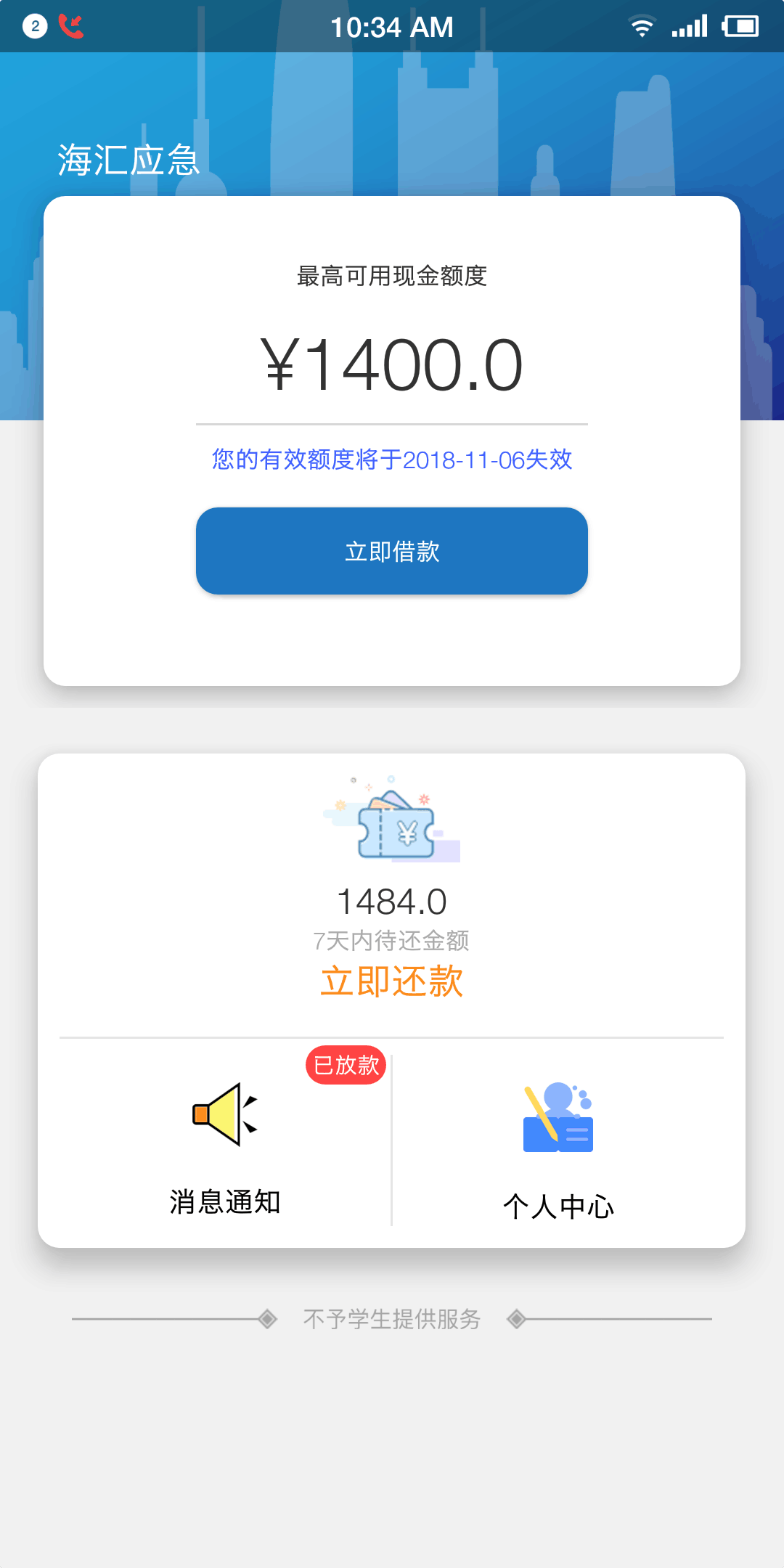This screenshot has height=1568, width=784.
Task: Open 消息通知 notifications
Action: 225,1147
